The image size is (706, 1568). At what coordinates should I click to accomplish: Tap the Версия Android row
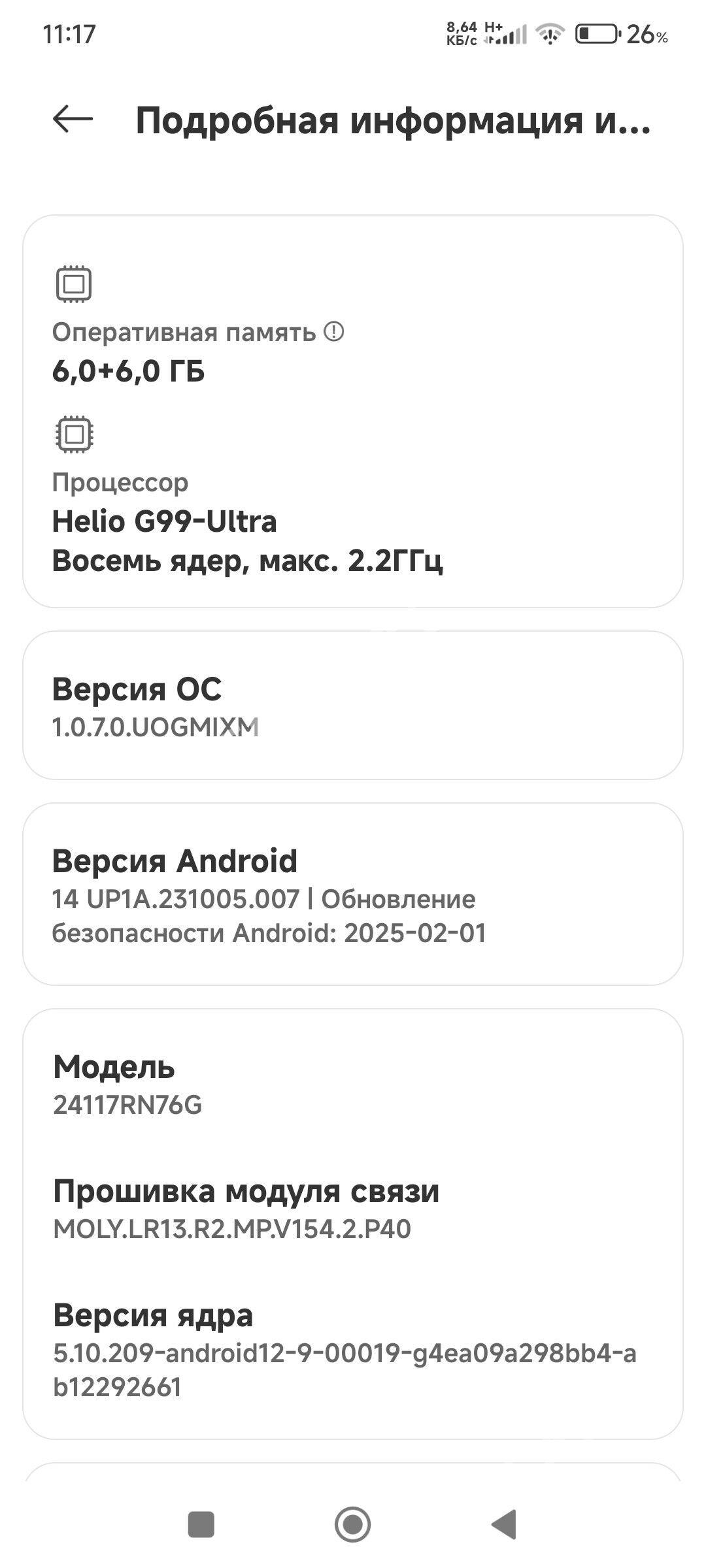pyautogui.click(x=353, y=894)
